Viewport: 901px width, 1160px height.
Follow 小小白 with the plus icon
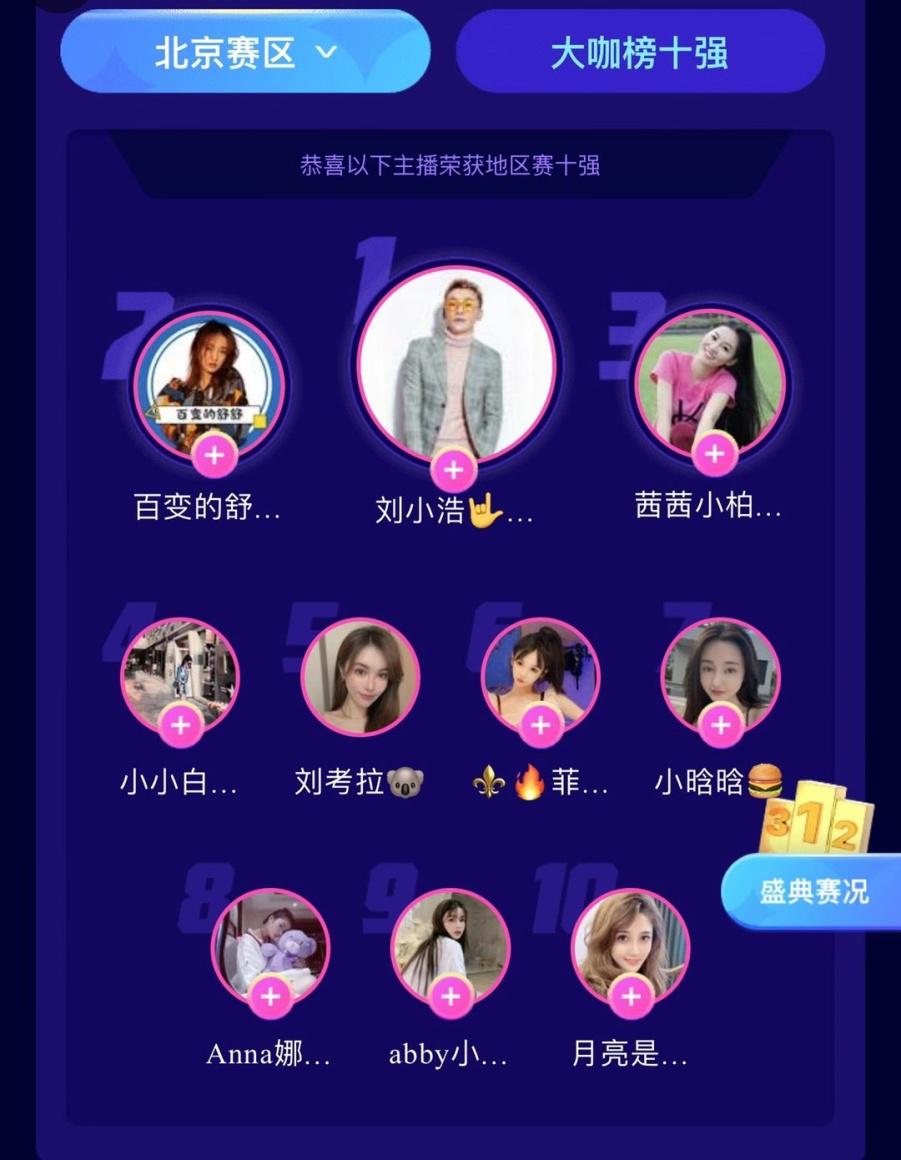coord(181,725)
